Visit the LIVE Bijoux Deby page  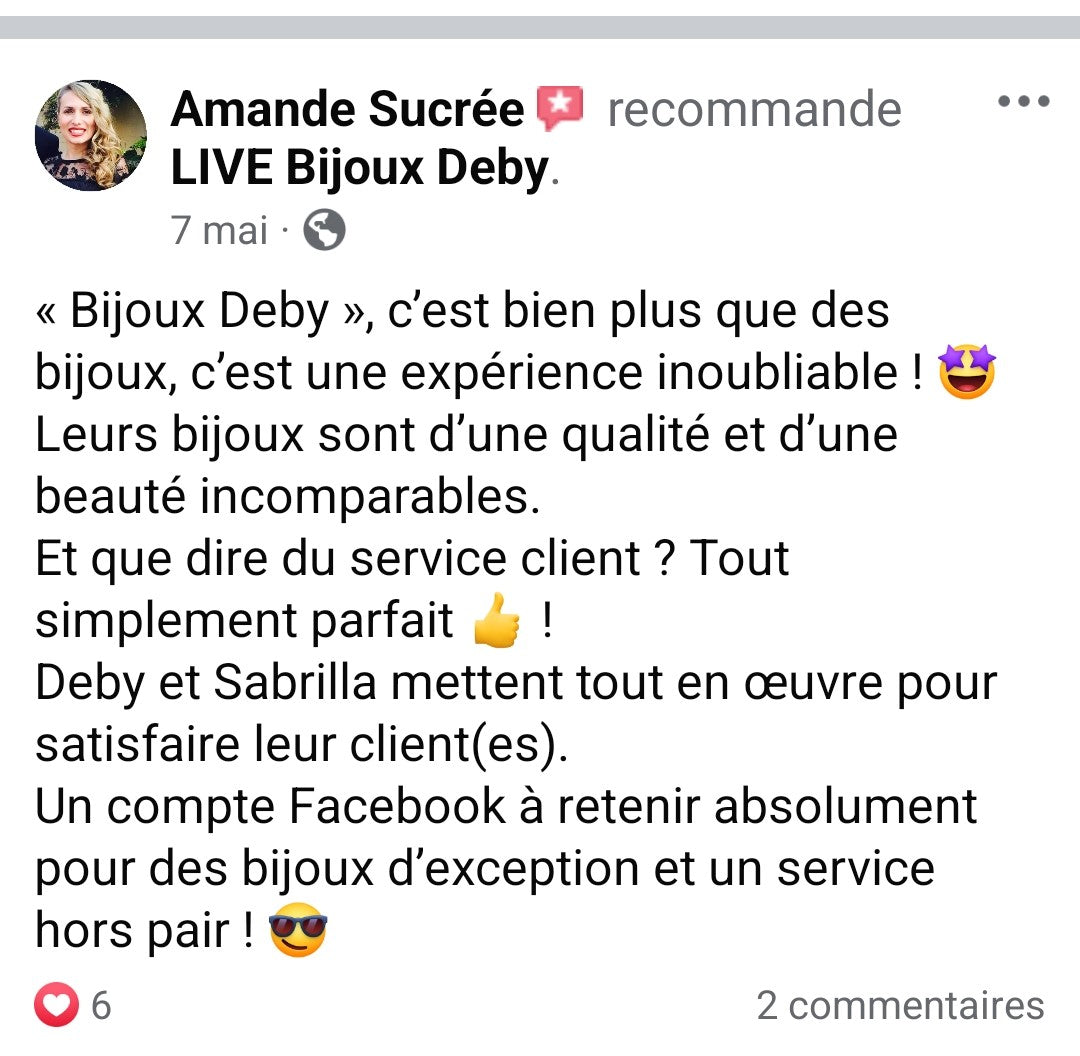click(360, 169)
